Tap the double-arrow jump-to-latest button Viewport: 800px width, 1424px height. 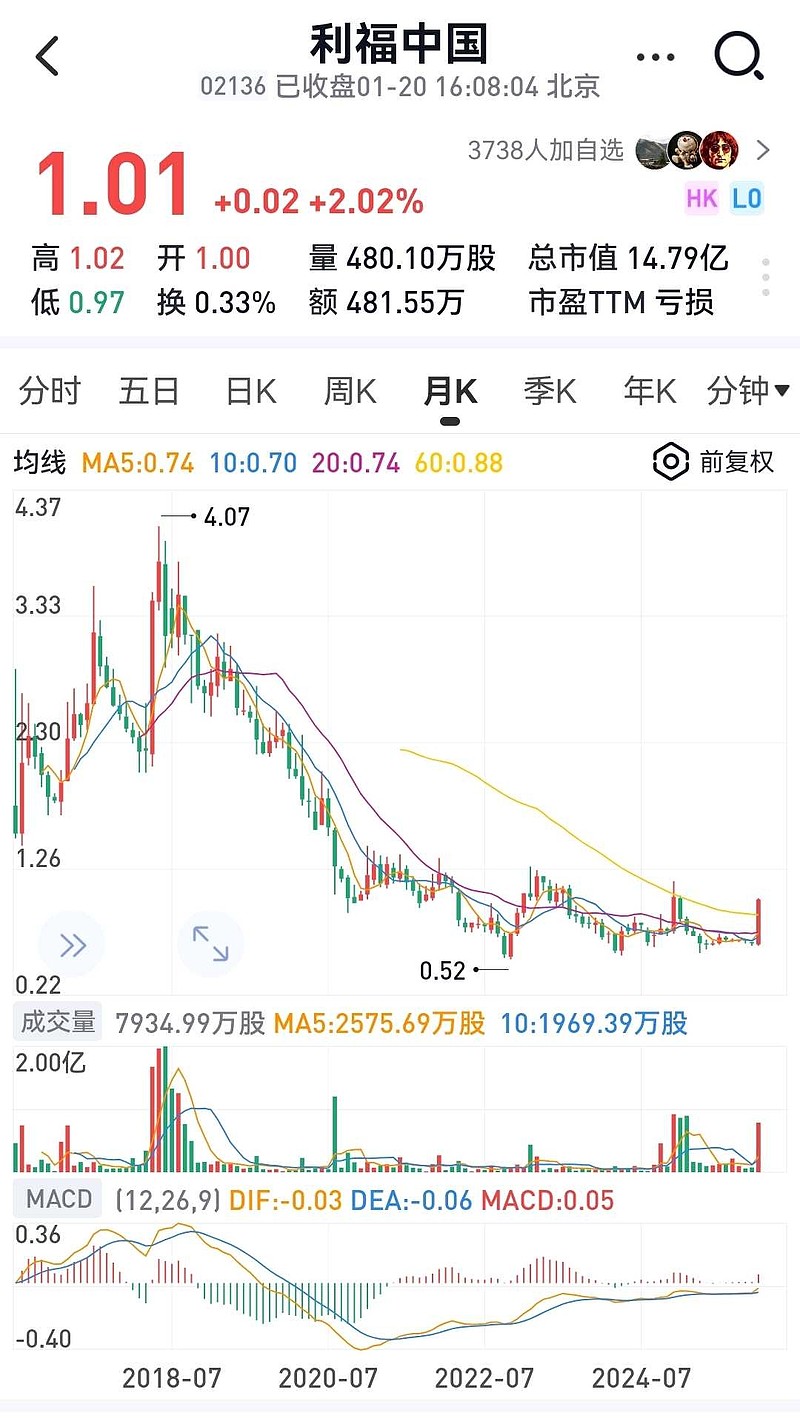(72, 944)
